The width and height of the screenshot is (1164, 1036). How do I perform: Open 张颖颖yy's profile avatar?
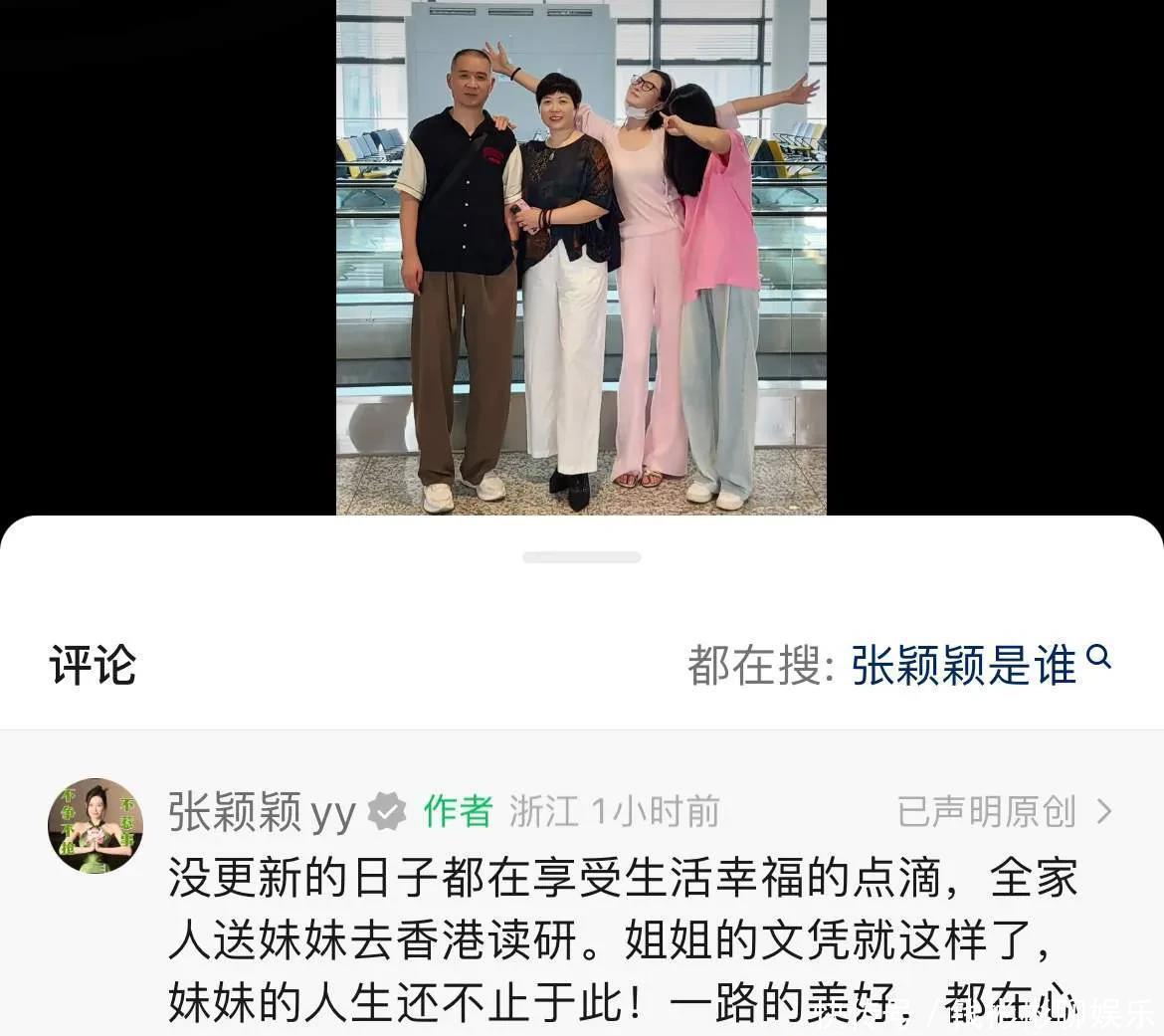96,825
